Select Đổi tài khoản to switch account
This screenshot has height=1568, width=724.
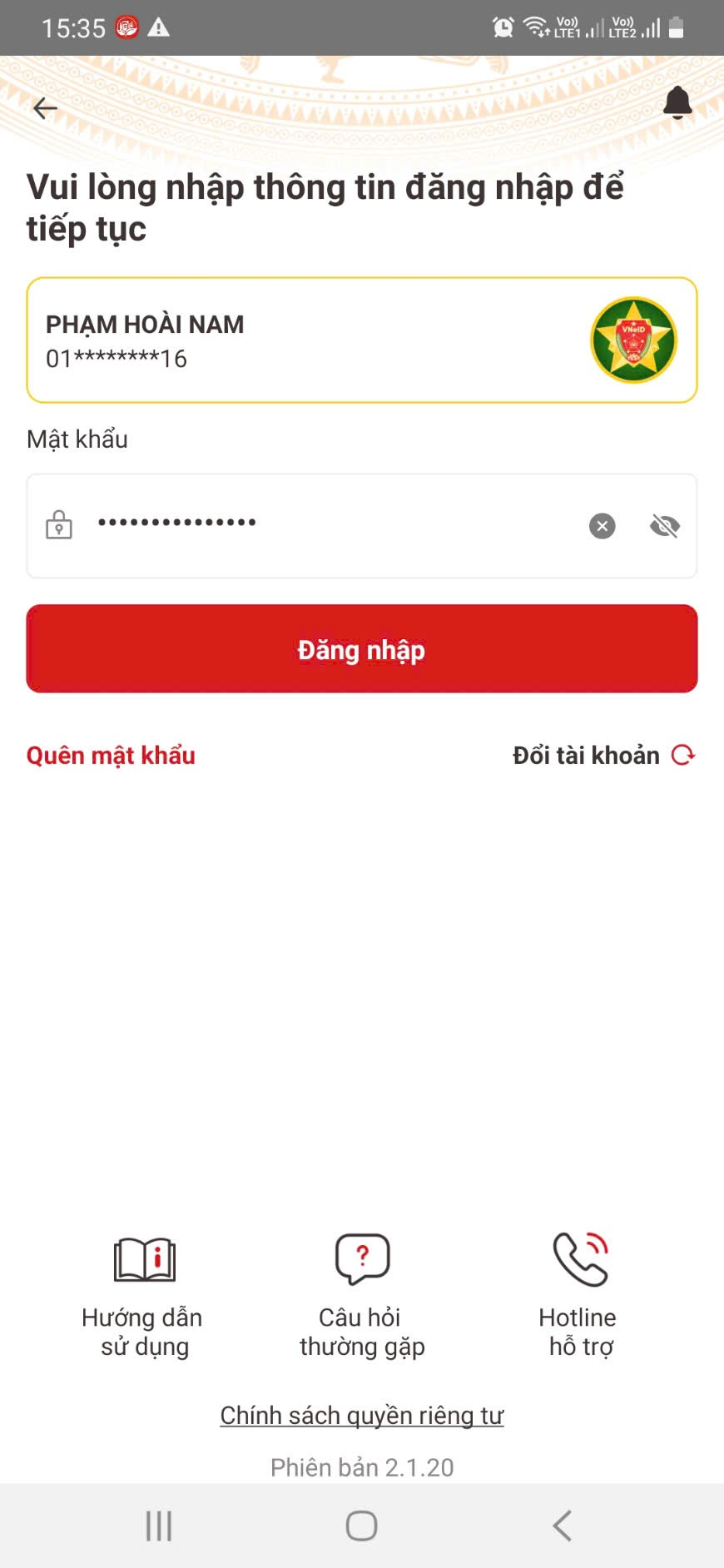(x=603, y=756)
